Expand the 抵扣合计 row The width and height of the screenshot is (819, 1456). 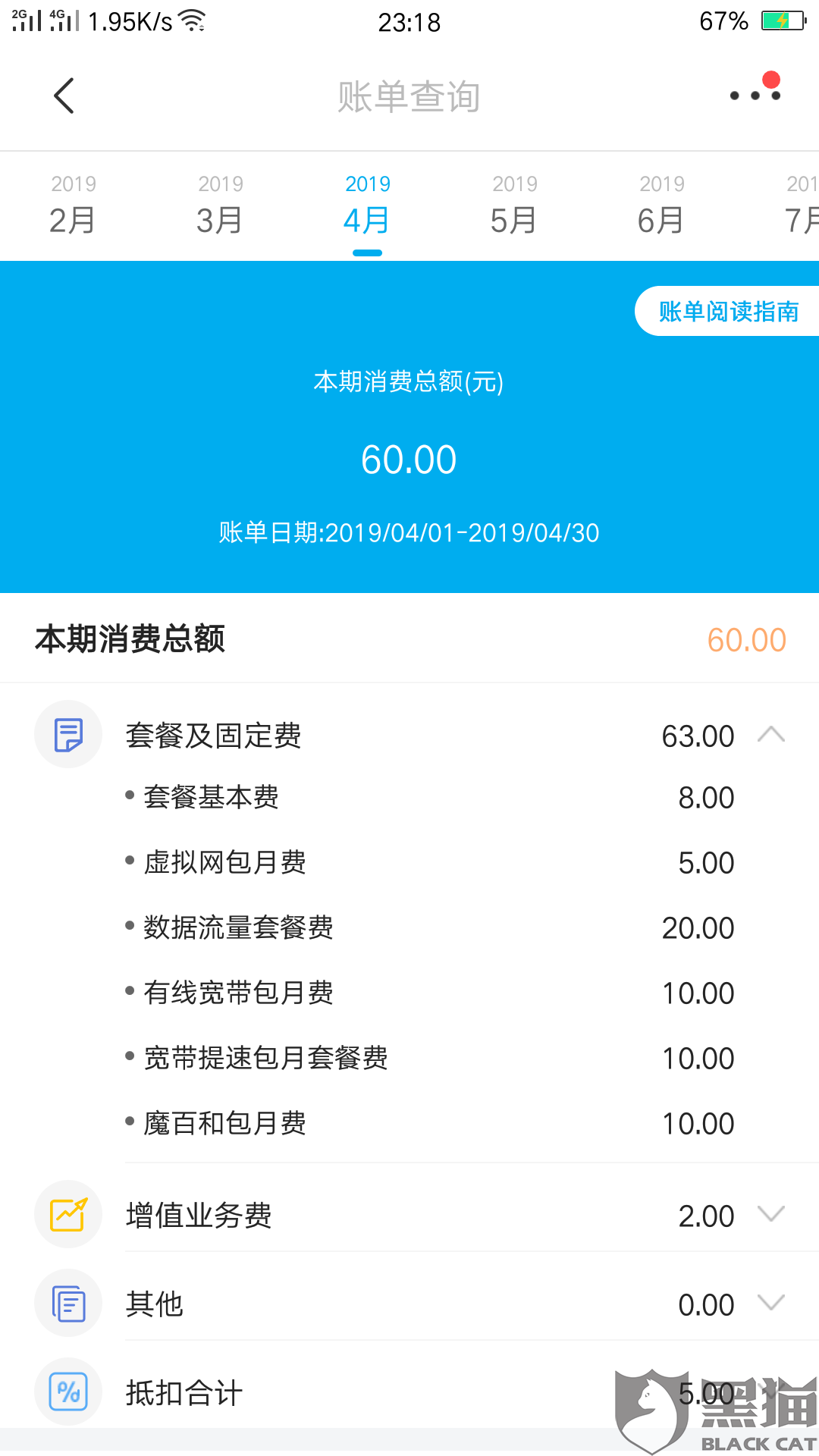(x=770, y=1392)
